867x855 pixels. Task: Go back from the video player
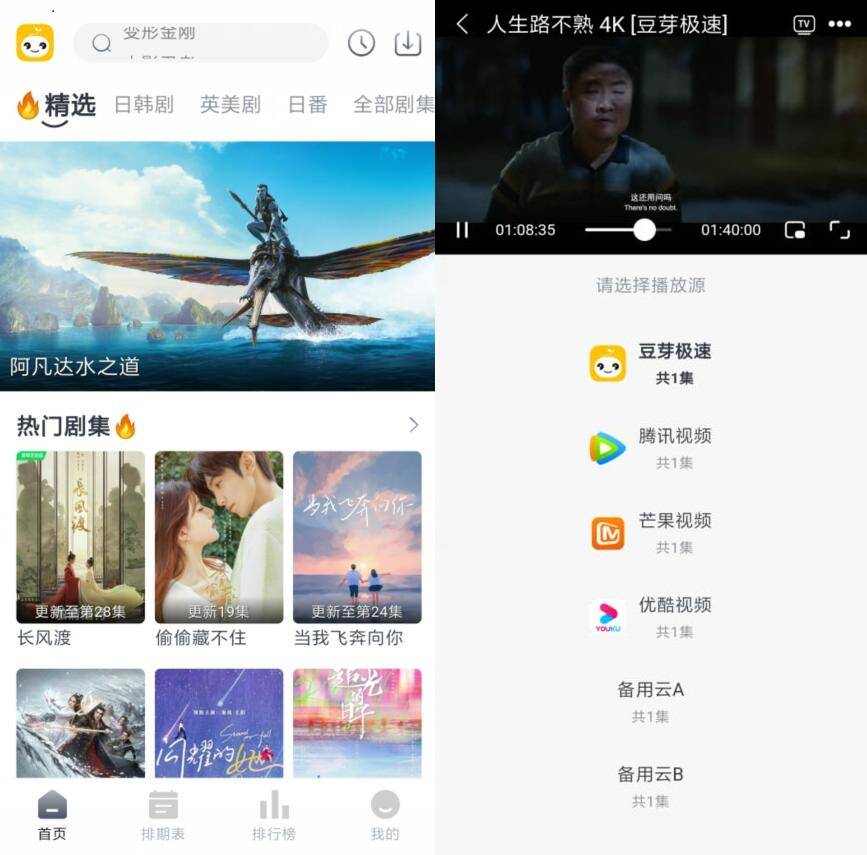coord(462,24)
